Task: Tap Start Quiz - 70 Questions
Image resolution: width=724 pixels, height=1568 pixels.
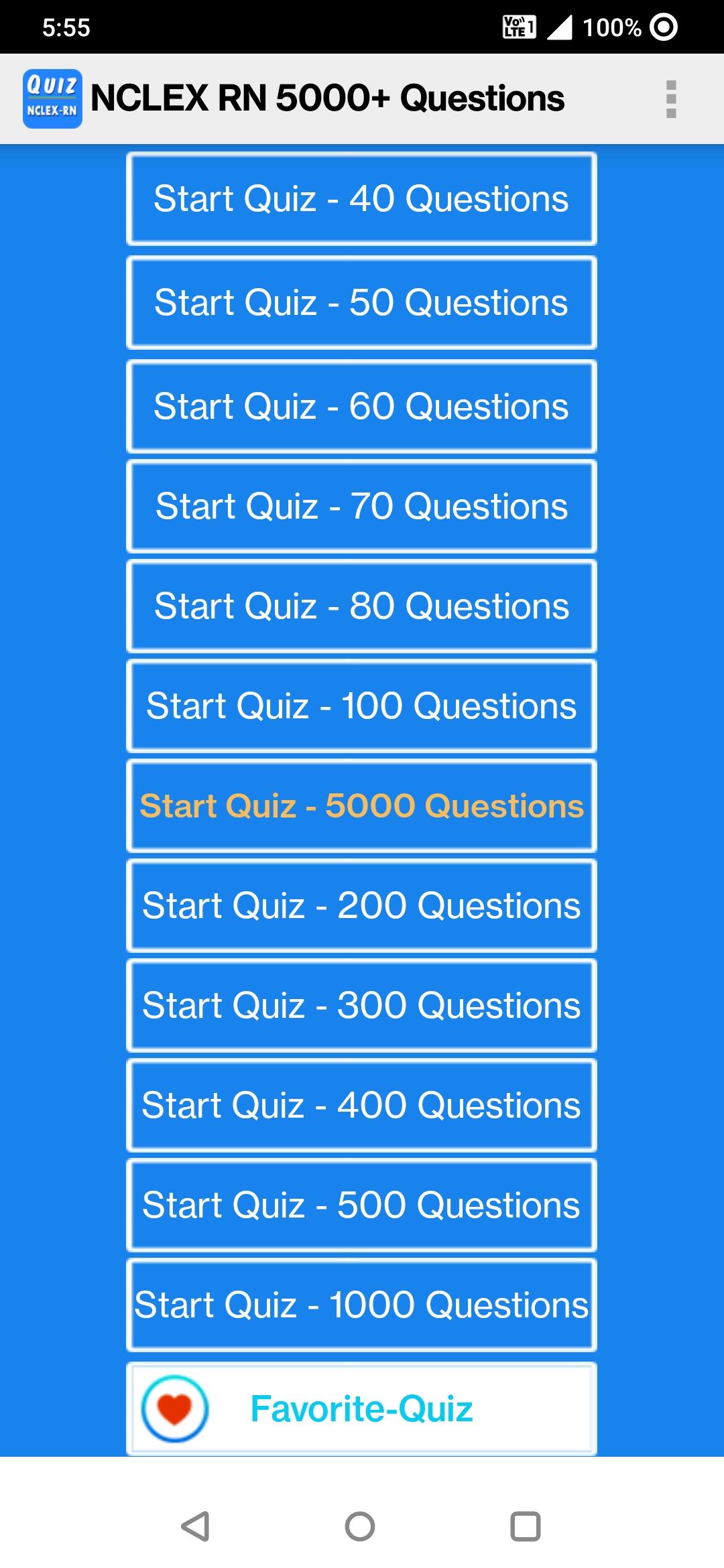Action: click(361, 507)
